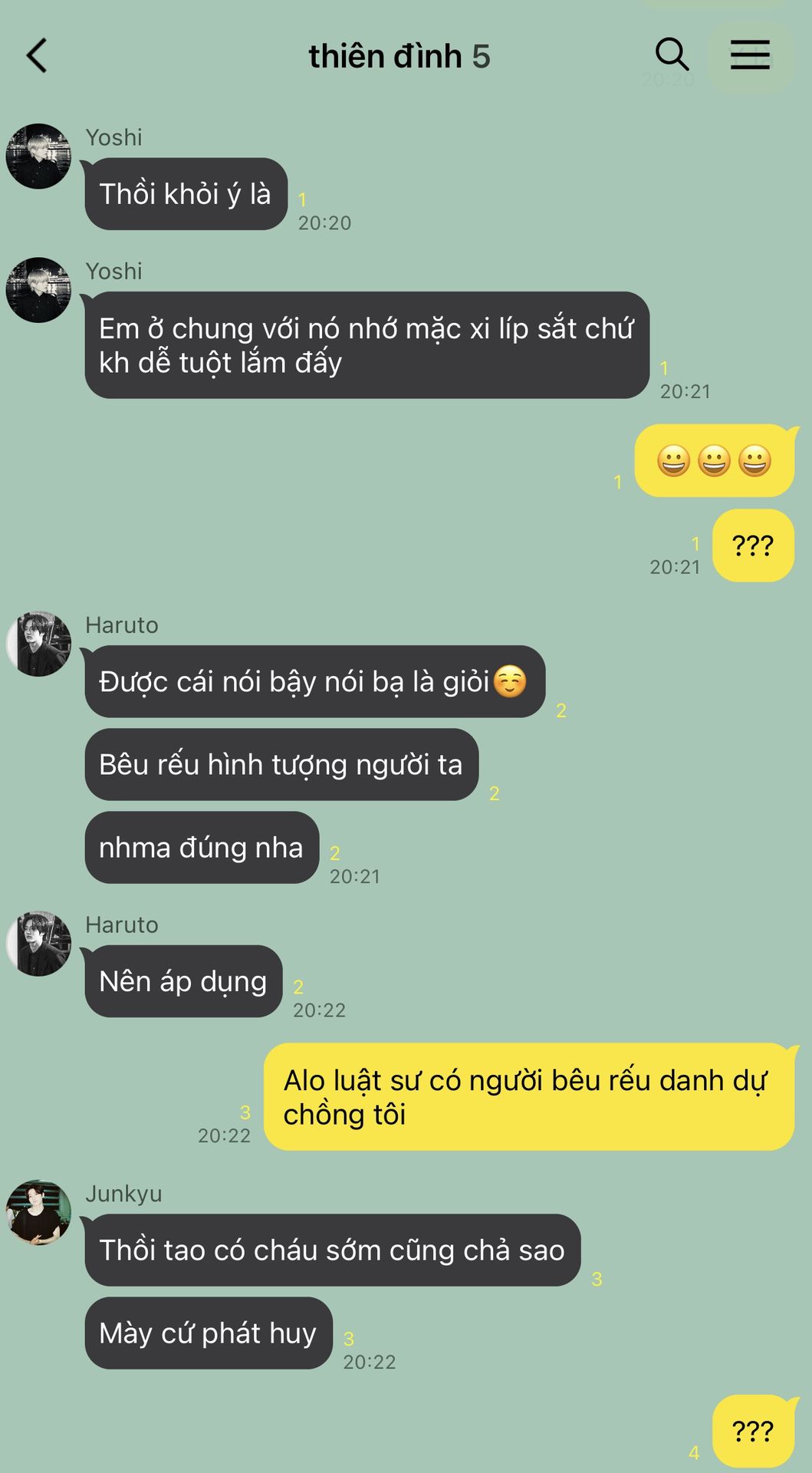Tap Haruto's avatar next to 'Nên áp dụng'
Screen dimensions: 812x1473
pos(38,944)
